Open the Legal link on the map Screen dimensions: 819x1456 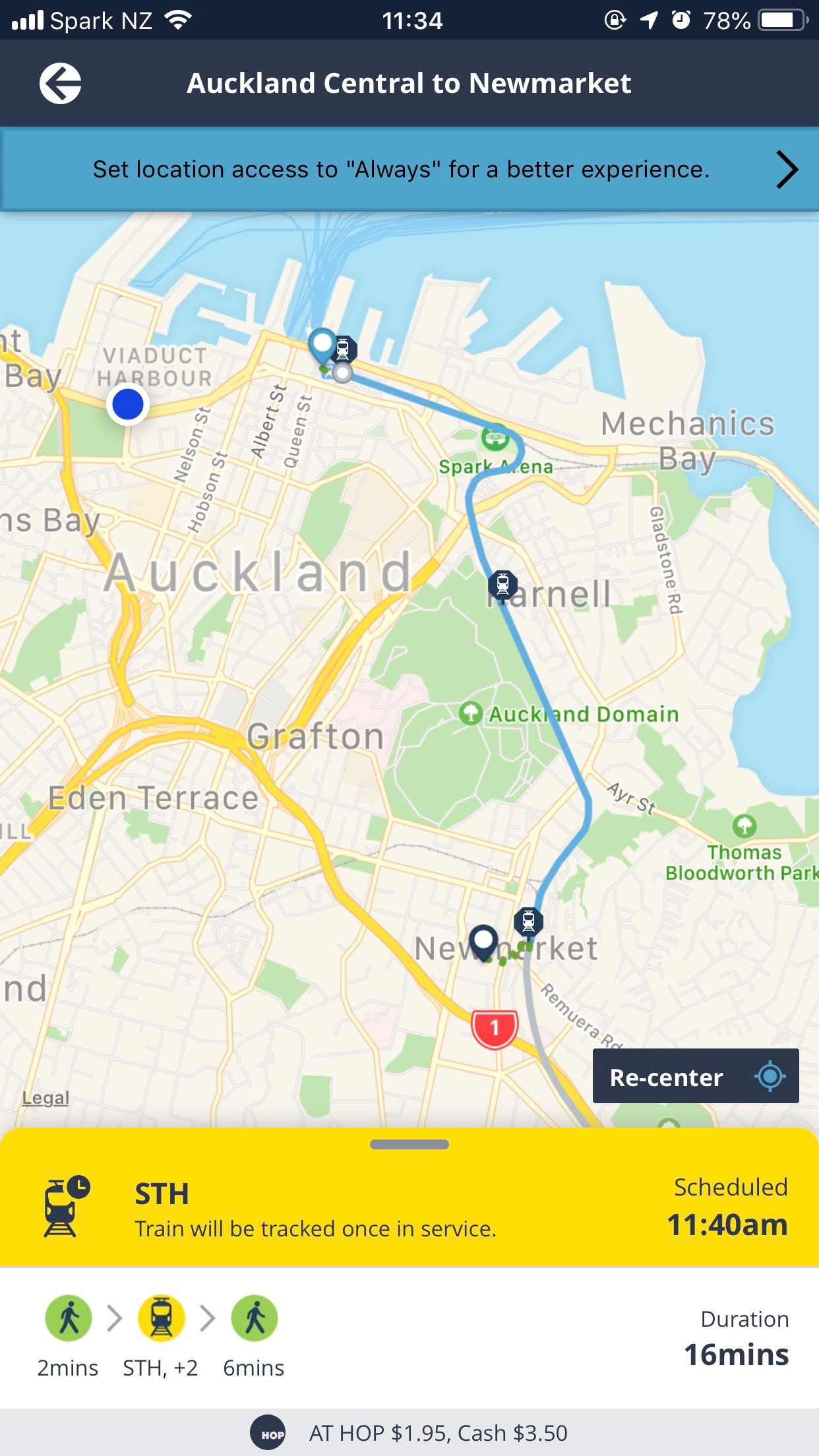pos(45,1097)
